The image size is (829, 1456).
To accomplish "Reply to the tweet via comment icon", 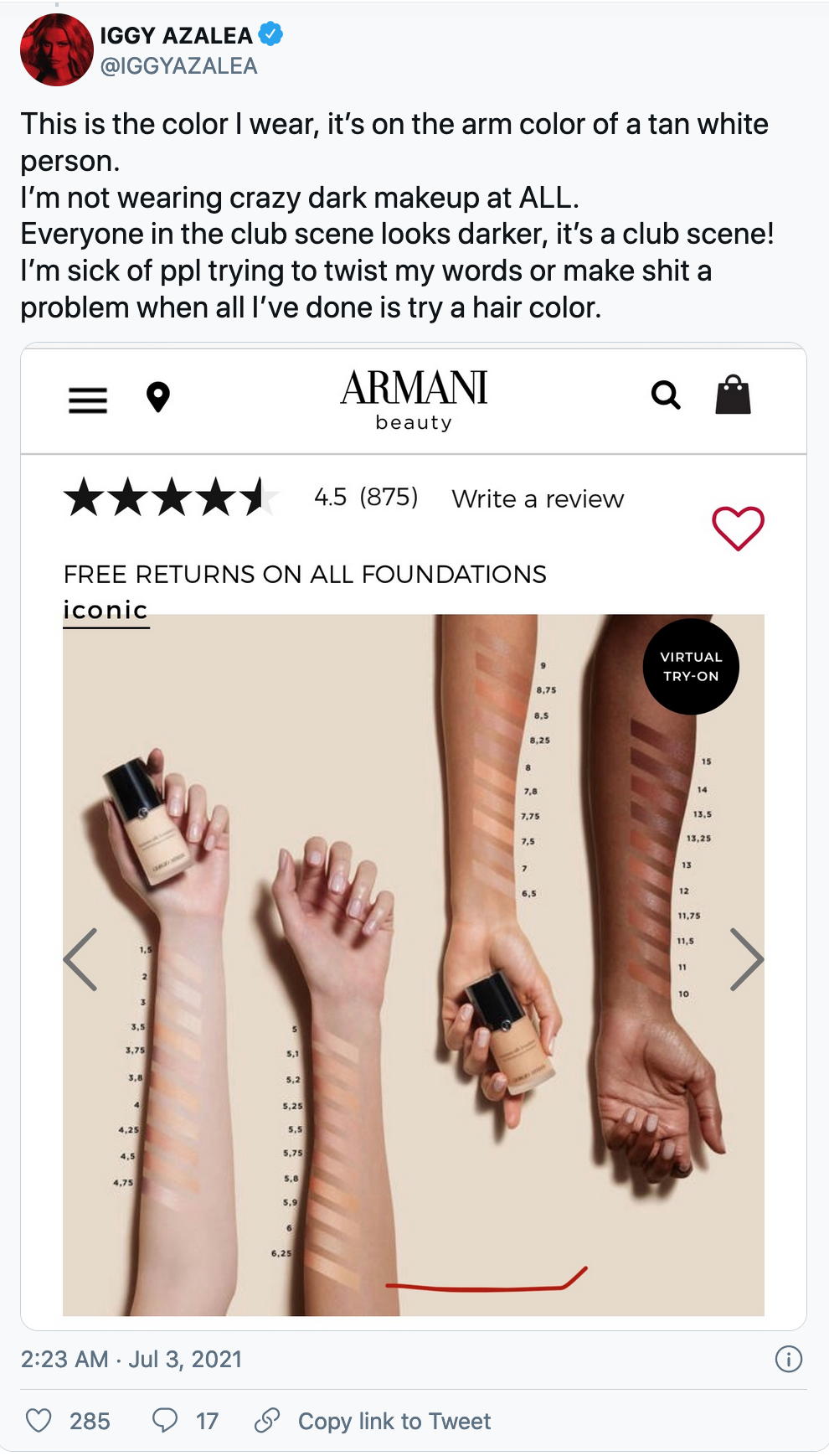I will [165, 1421].
